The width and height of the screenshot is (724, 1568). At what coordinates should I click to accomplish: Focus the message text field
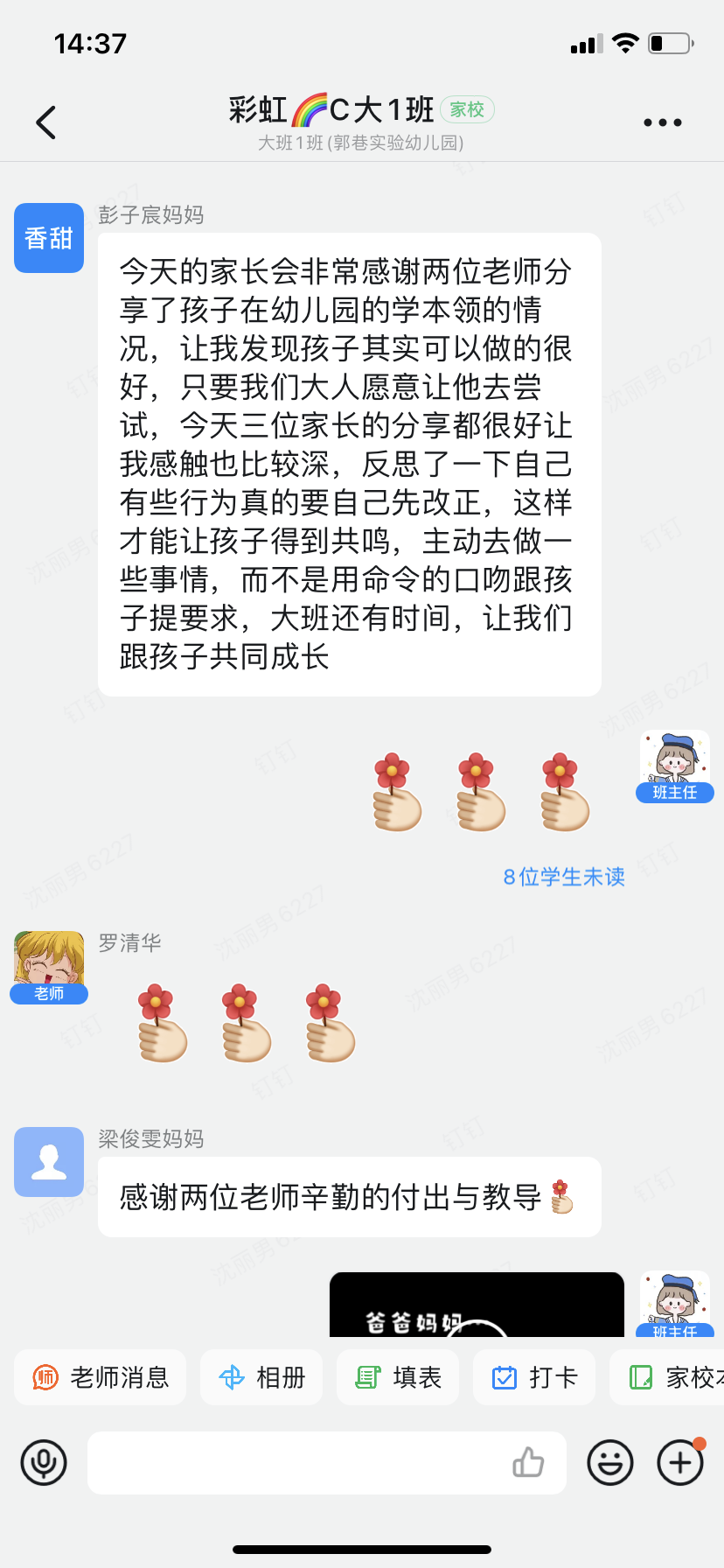point(297,1462)
